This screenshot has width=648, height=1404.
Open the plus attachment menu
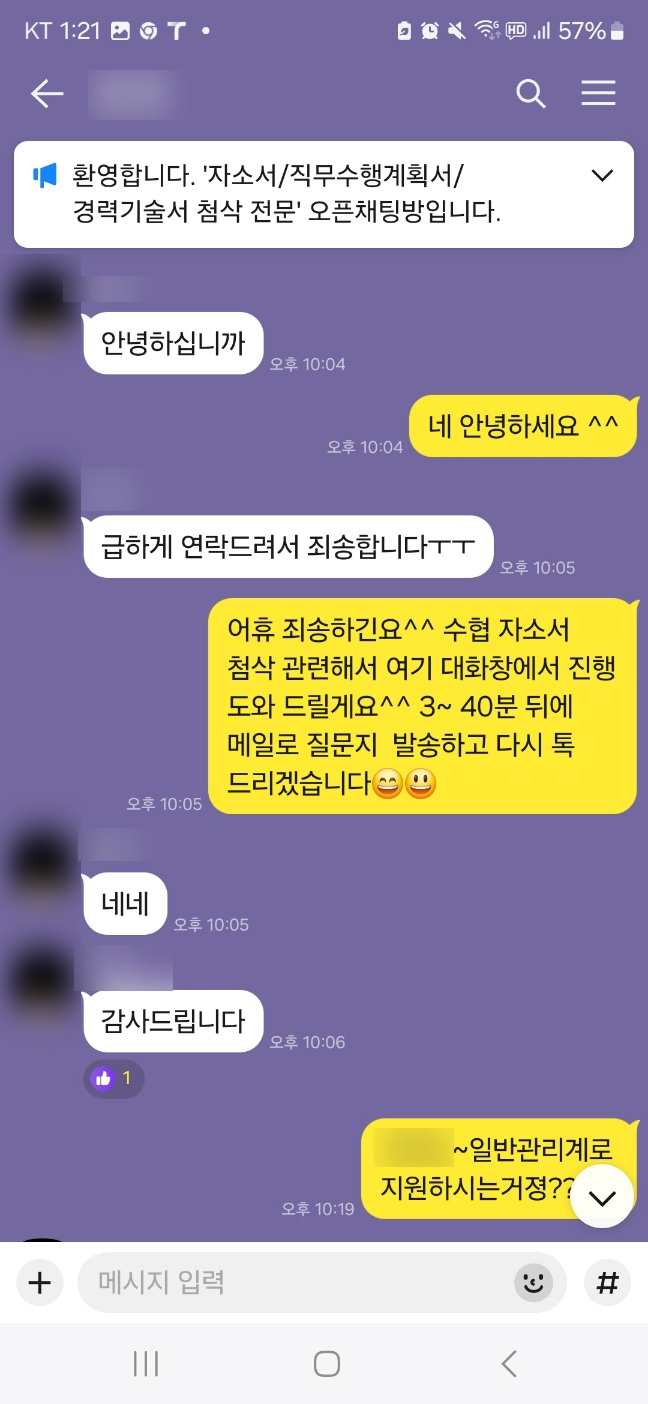coord(40,1283)
